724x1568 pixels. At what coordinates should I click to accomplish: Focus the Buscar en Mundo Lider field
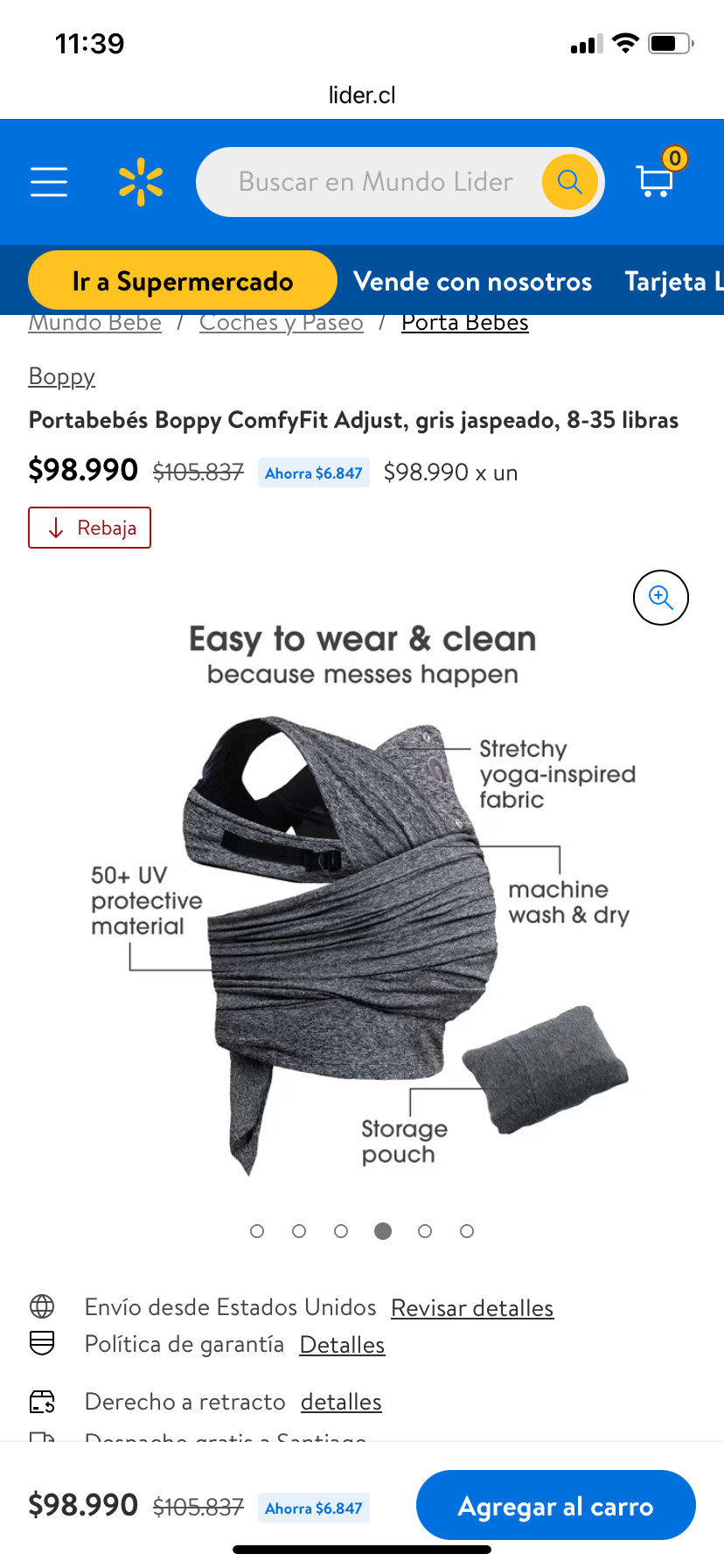[x=376, y=182]
